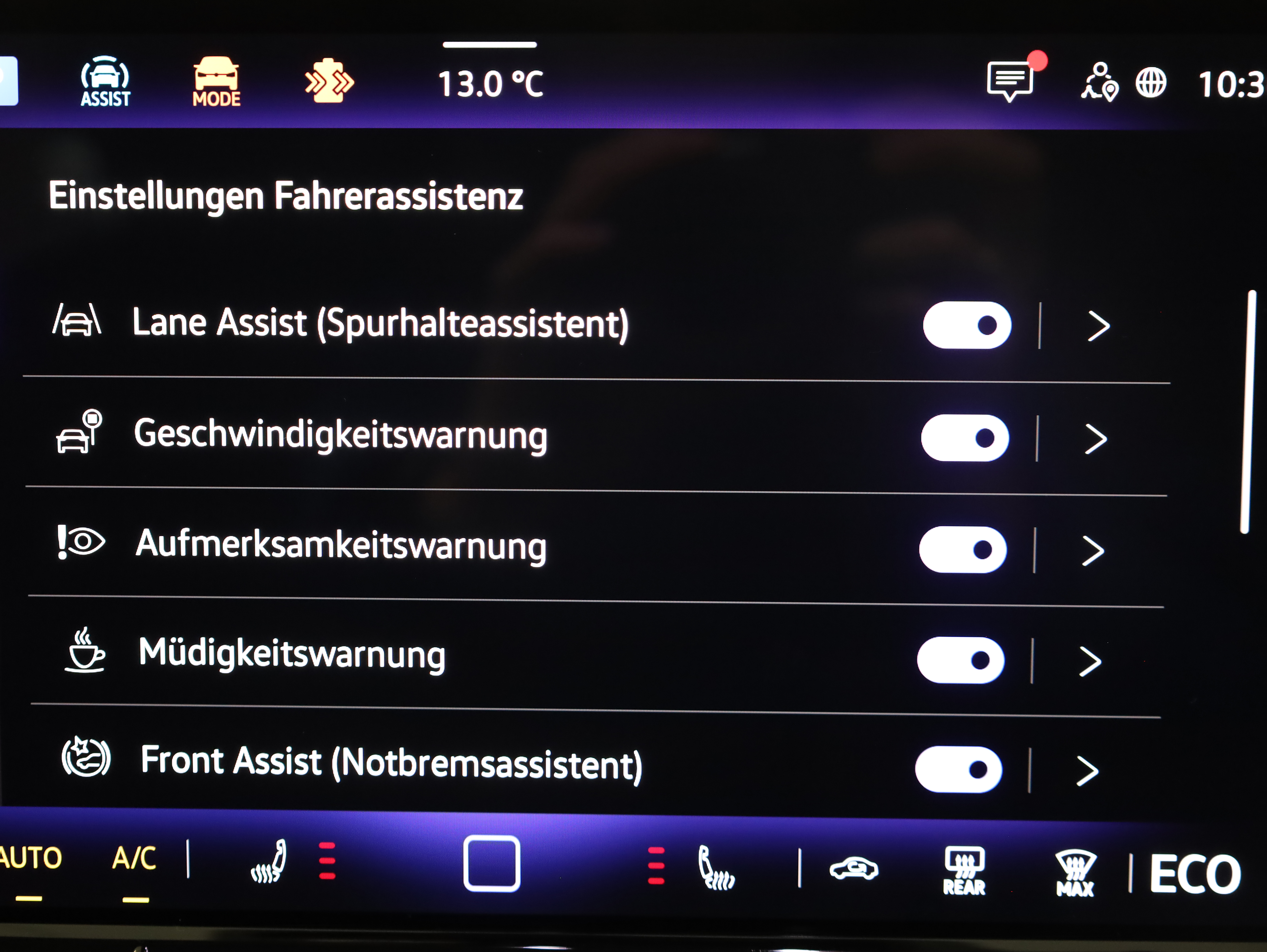Tap the air recirculation car icon
Viewport: 1267px width, 952px height.
853,868
